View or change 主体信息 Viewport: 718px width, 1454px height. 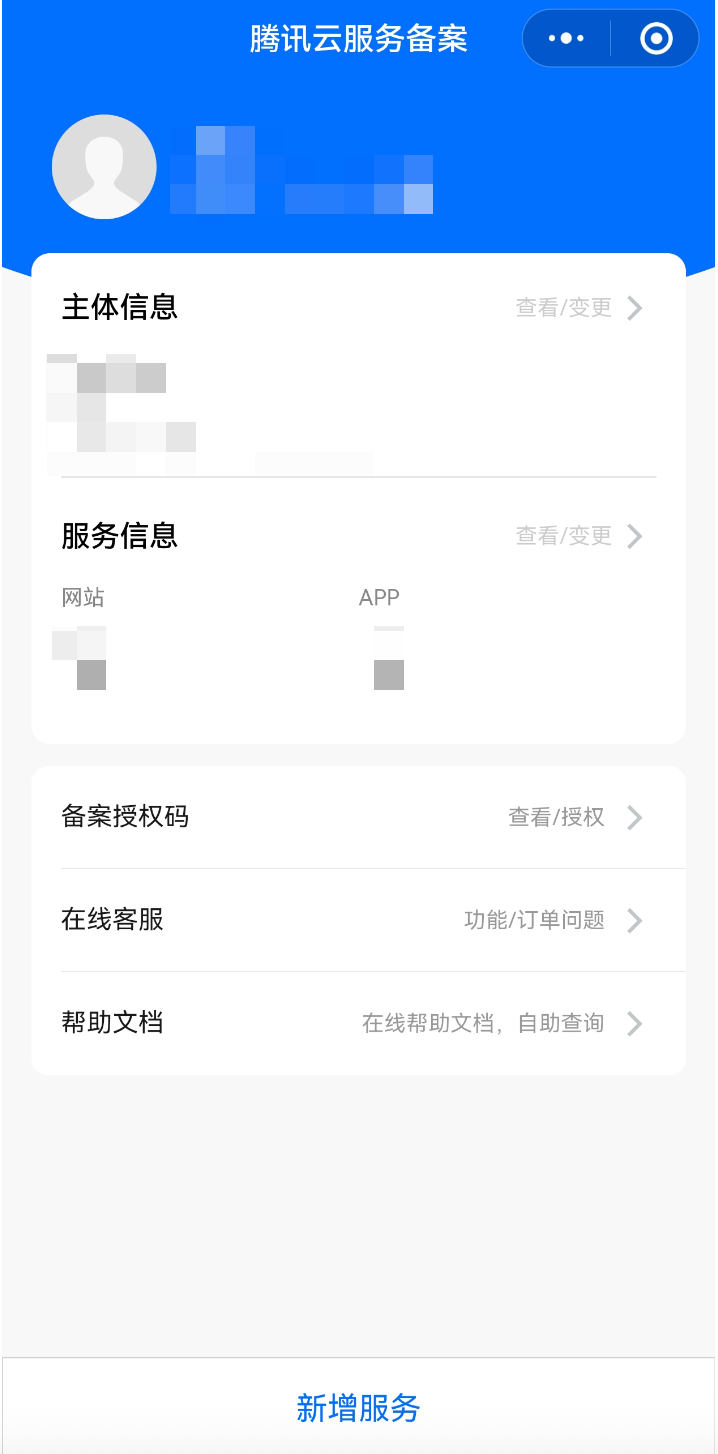click(578, 308)
